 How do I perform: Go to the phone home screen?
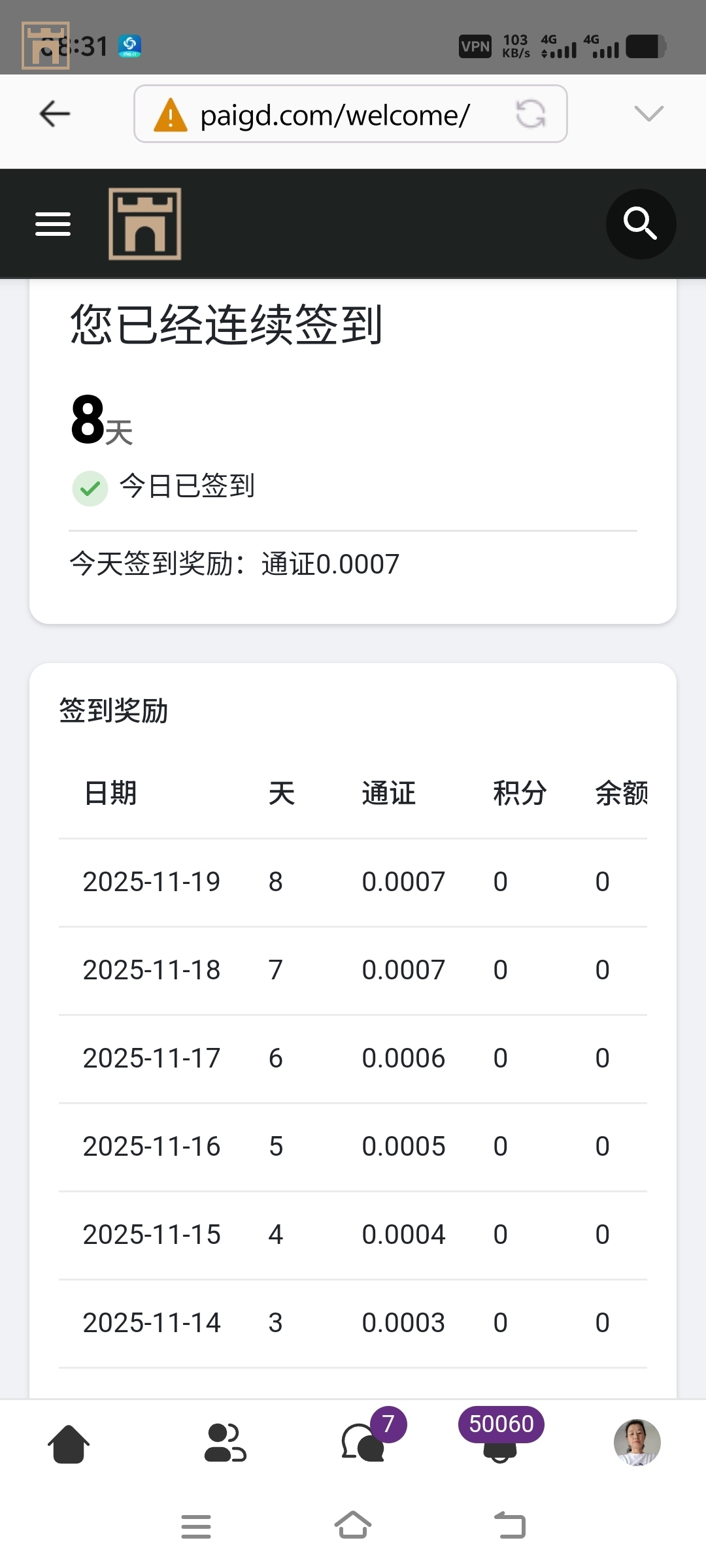353,1526
